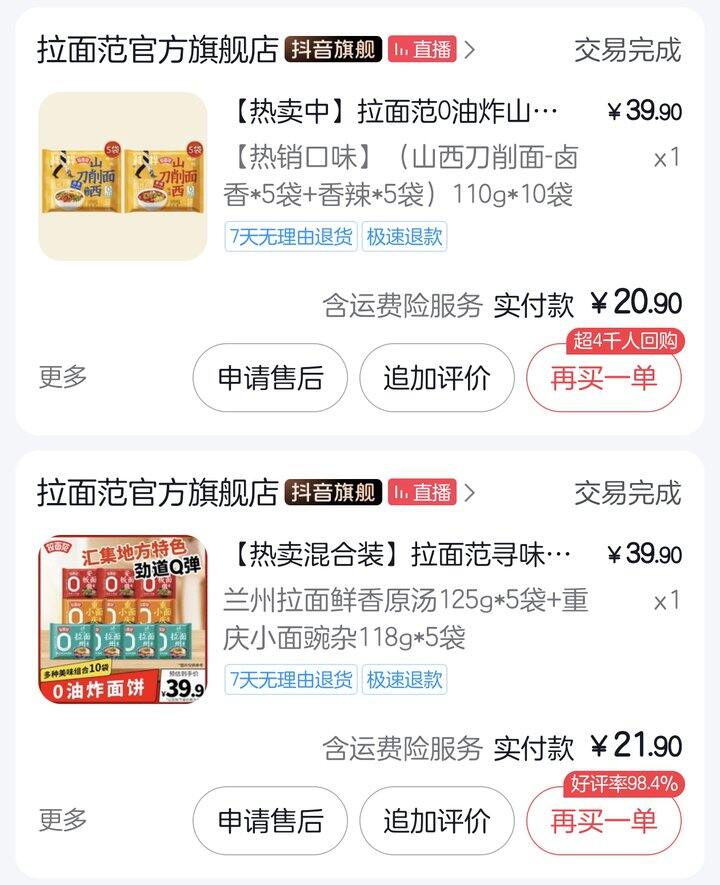Screen dimensions: 720x885
Task: Tap 再买一单 for the 兰州拉面 order
Action: point(604,821)
